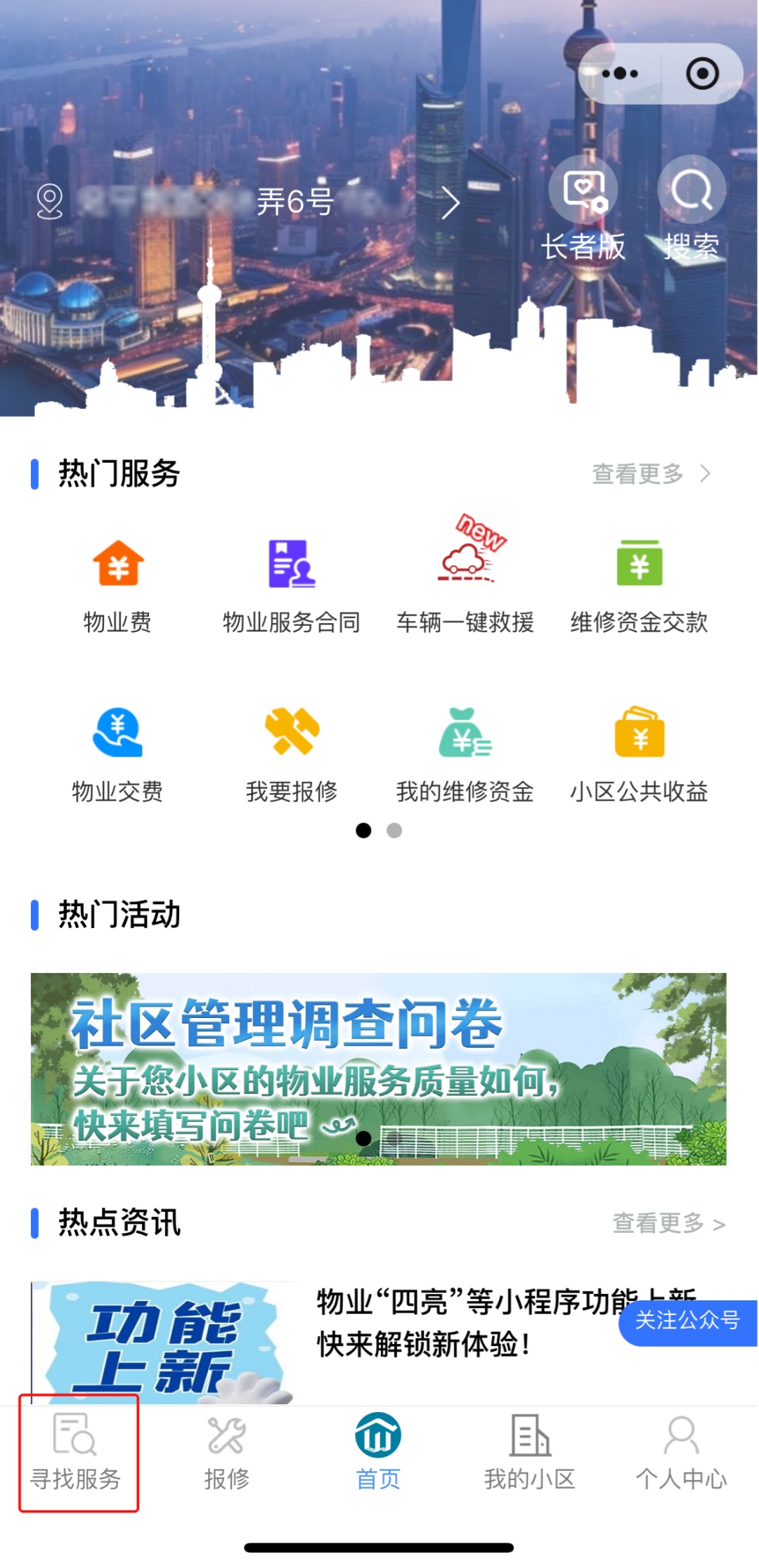Screen dimensions: 759x1568
Task: Switch to the 寻找服务 tab
Action: [76, 1453]
